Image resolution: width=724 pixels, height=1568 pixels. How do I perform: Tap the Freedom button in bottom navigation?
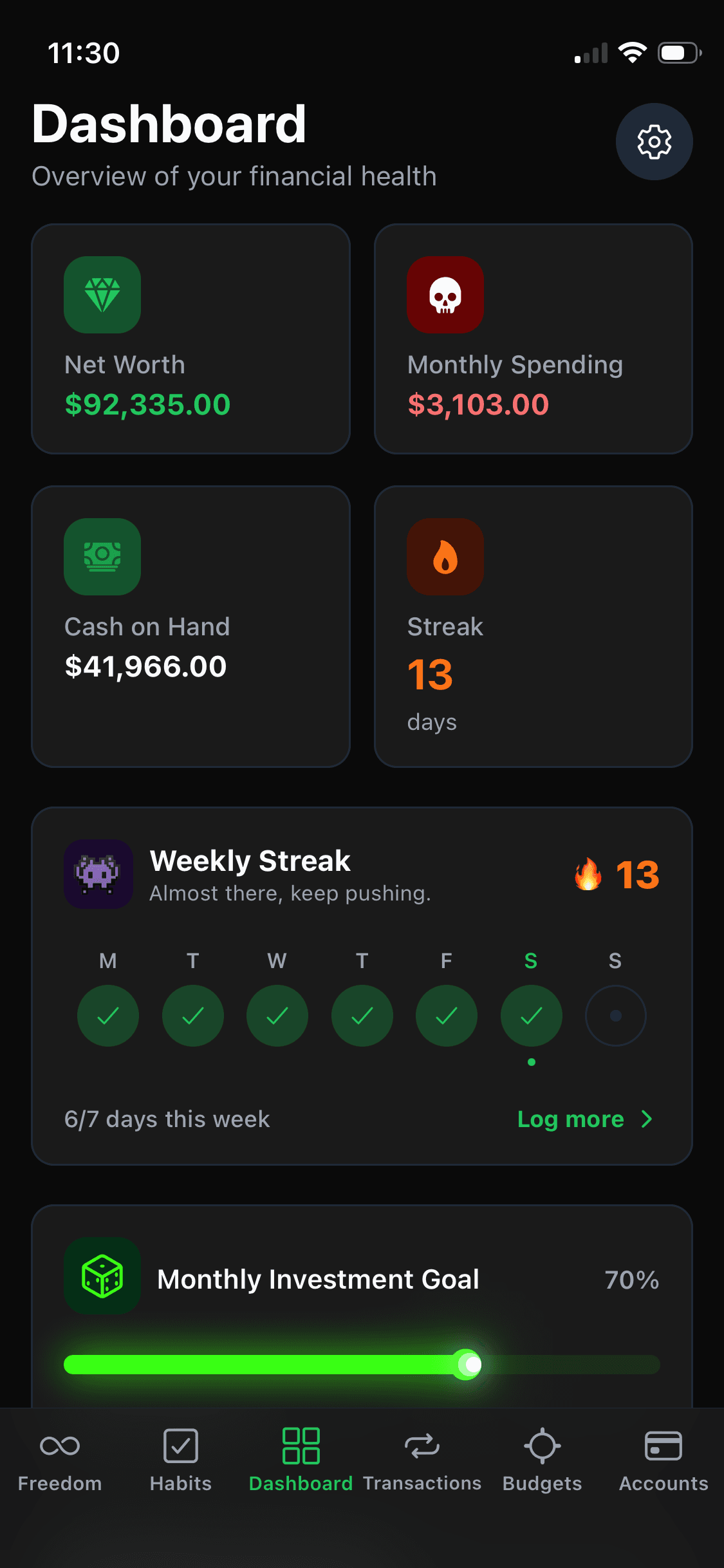click(60, 1461)
